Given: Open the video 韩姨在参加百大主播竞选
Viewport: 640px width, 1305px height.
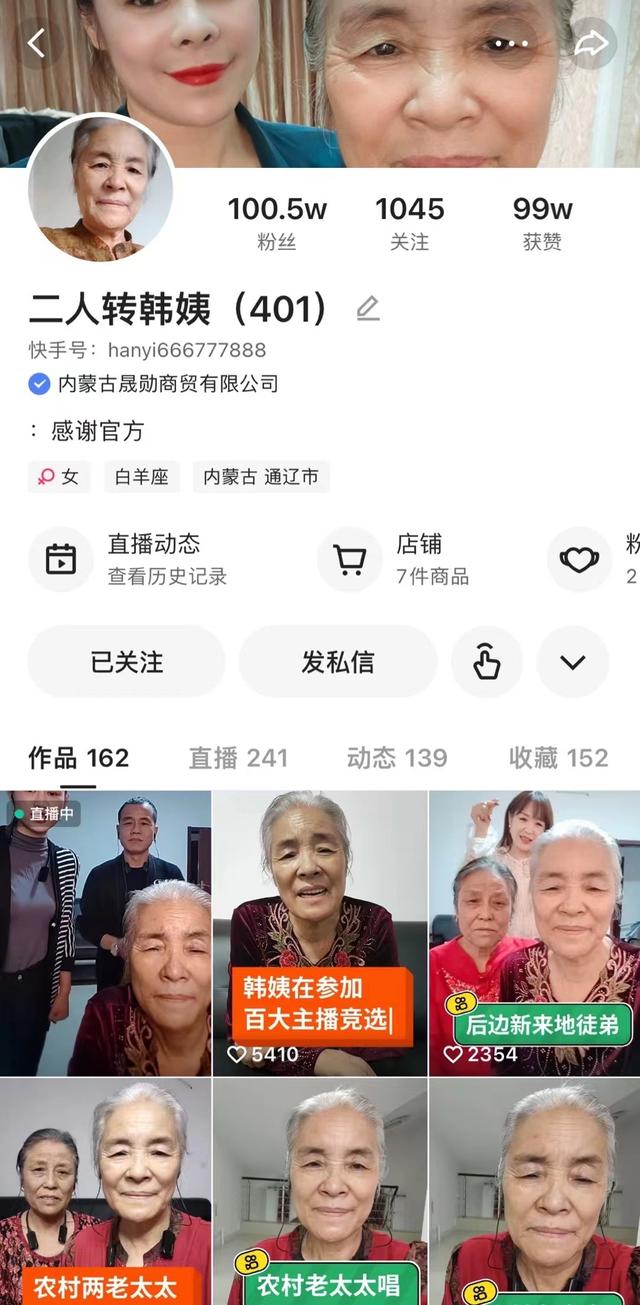Looking at the screenshot, I should [320, 932].
